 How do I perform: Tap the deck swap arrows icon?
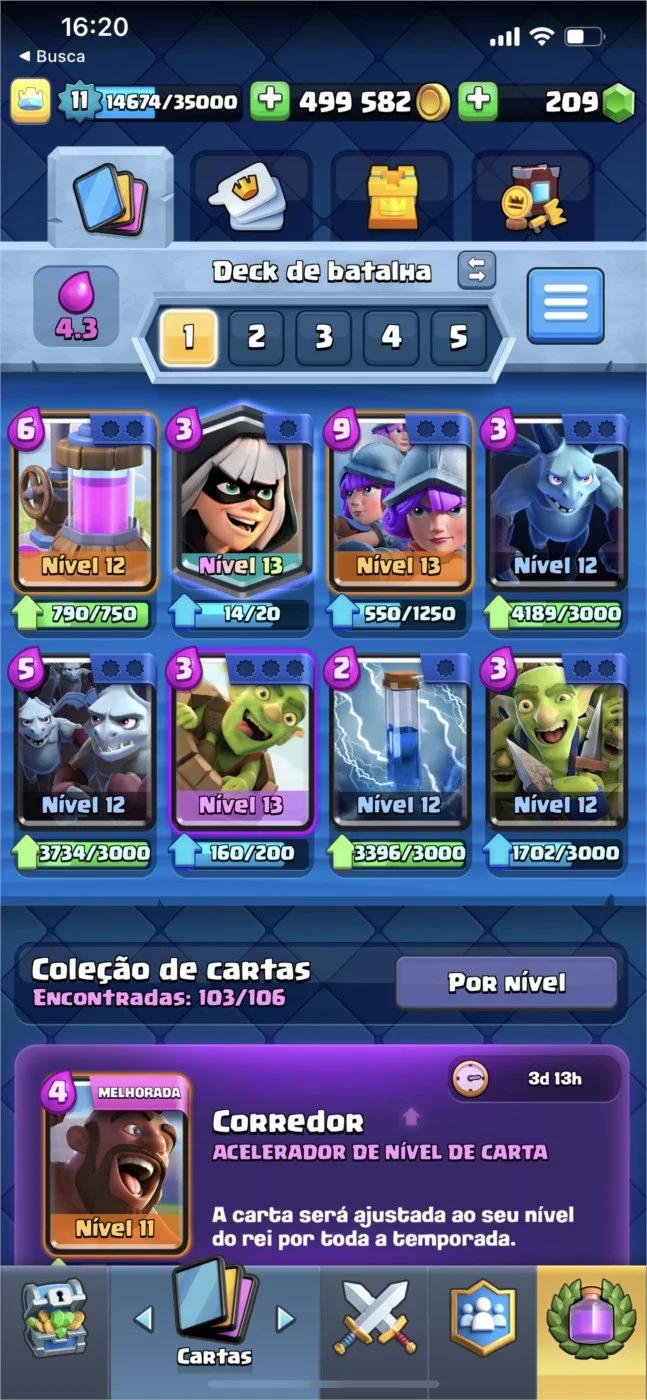click(x=477, y=270)
